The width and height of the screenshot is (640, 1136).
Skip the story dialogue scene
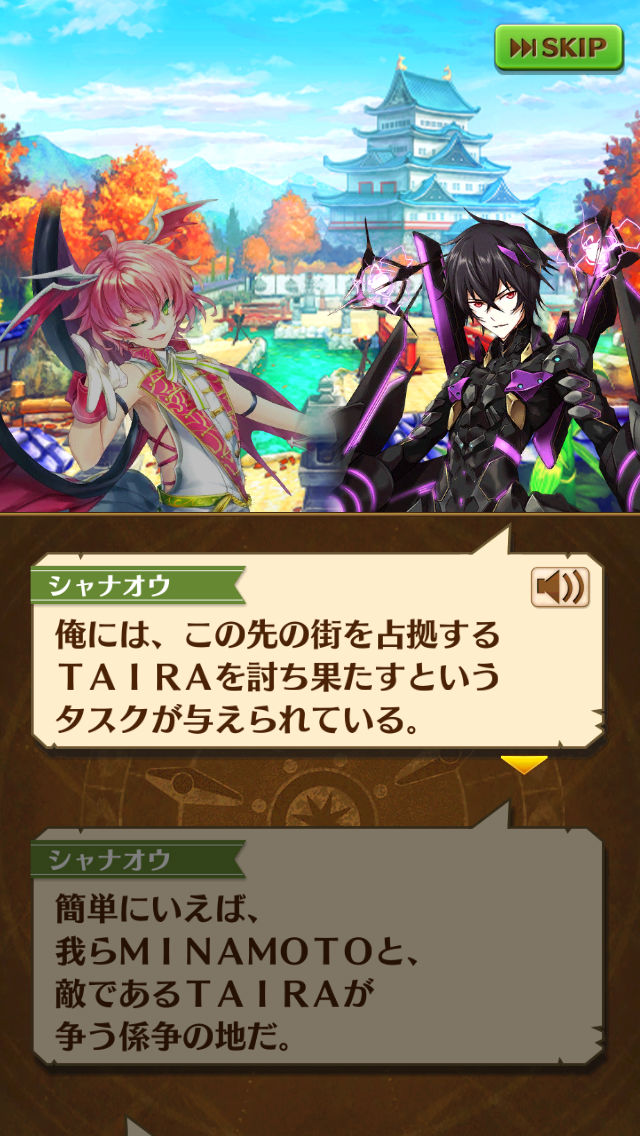point(557,48)
